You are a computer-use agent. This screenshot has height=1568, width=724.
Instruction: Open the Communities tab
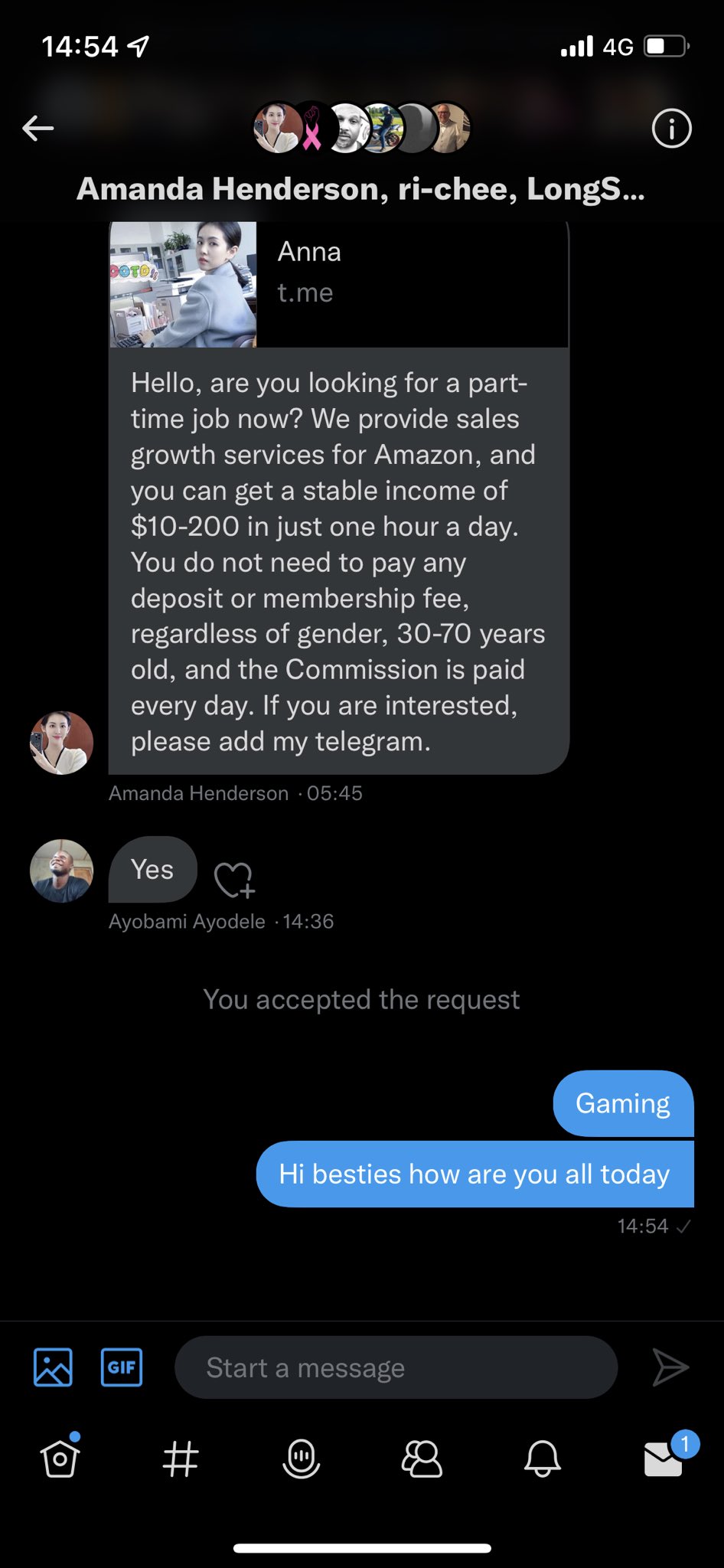pyautogui.click(x=422, y=1458)
